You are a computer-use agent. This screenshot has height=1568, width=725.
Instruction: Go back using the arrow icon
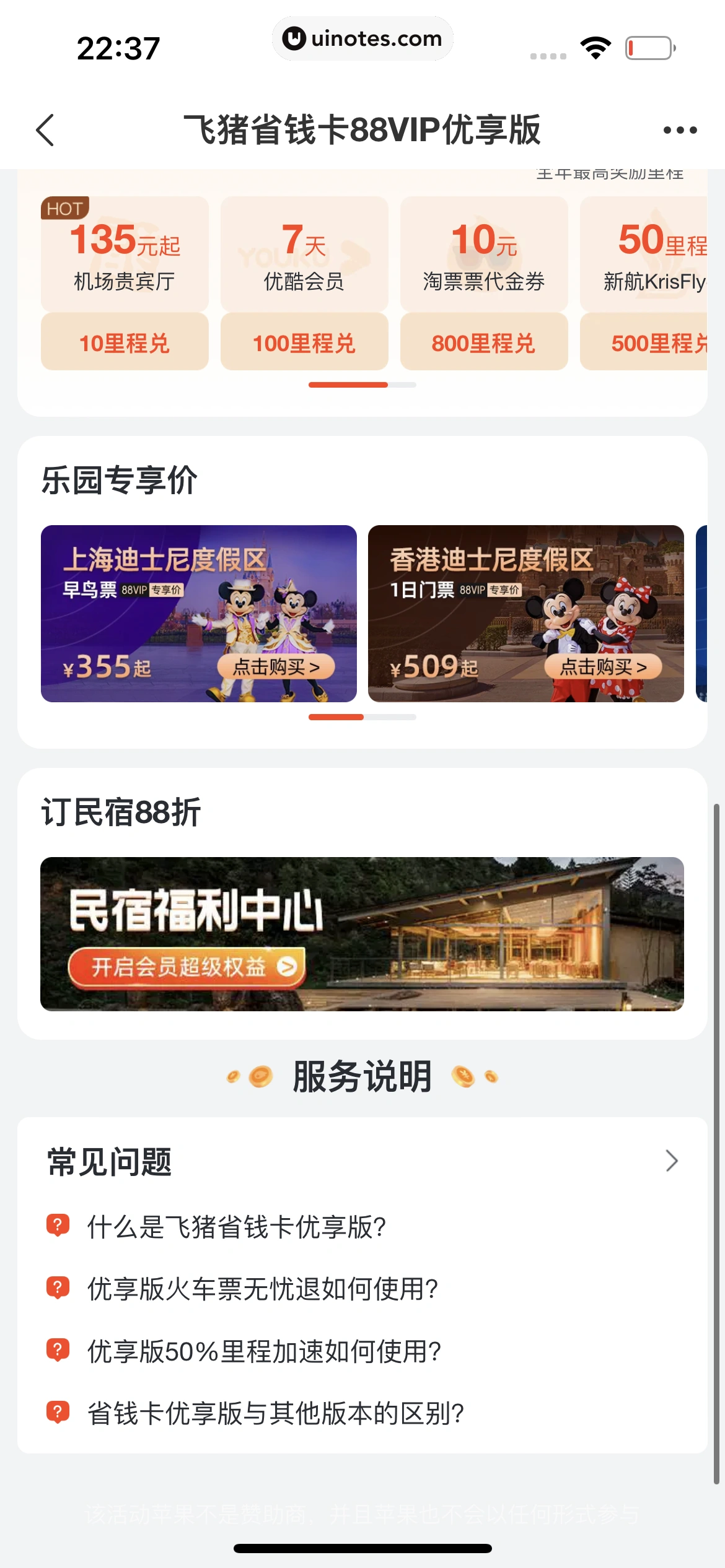click(45, 130)
